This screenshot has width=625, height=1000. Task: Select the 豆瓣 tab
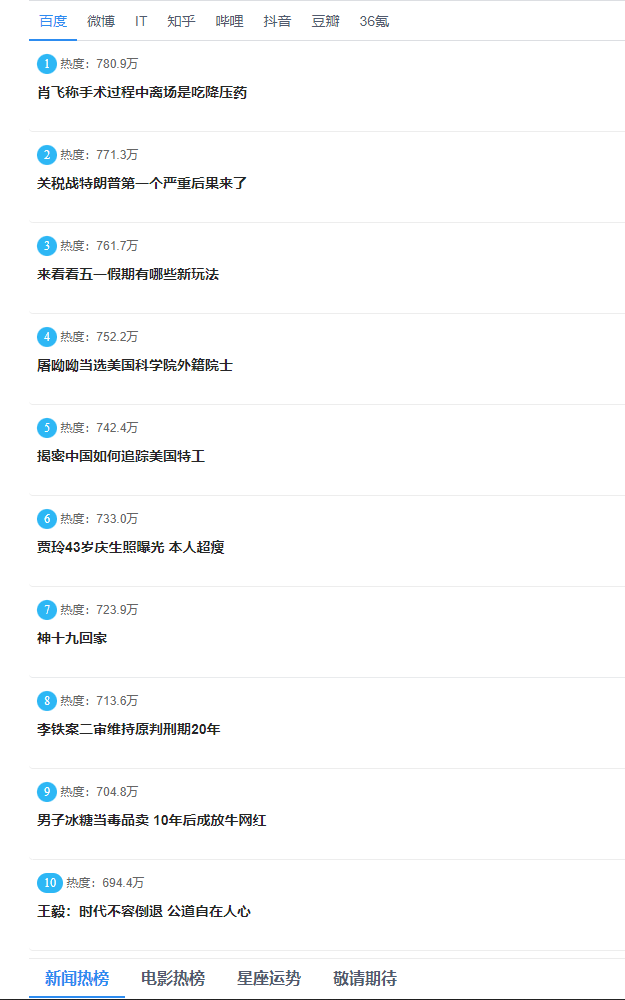(x=325, y=21)
